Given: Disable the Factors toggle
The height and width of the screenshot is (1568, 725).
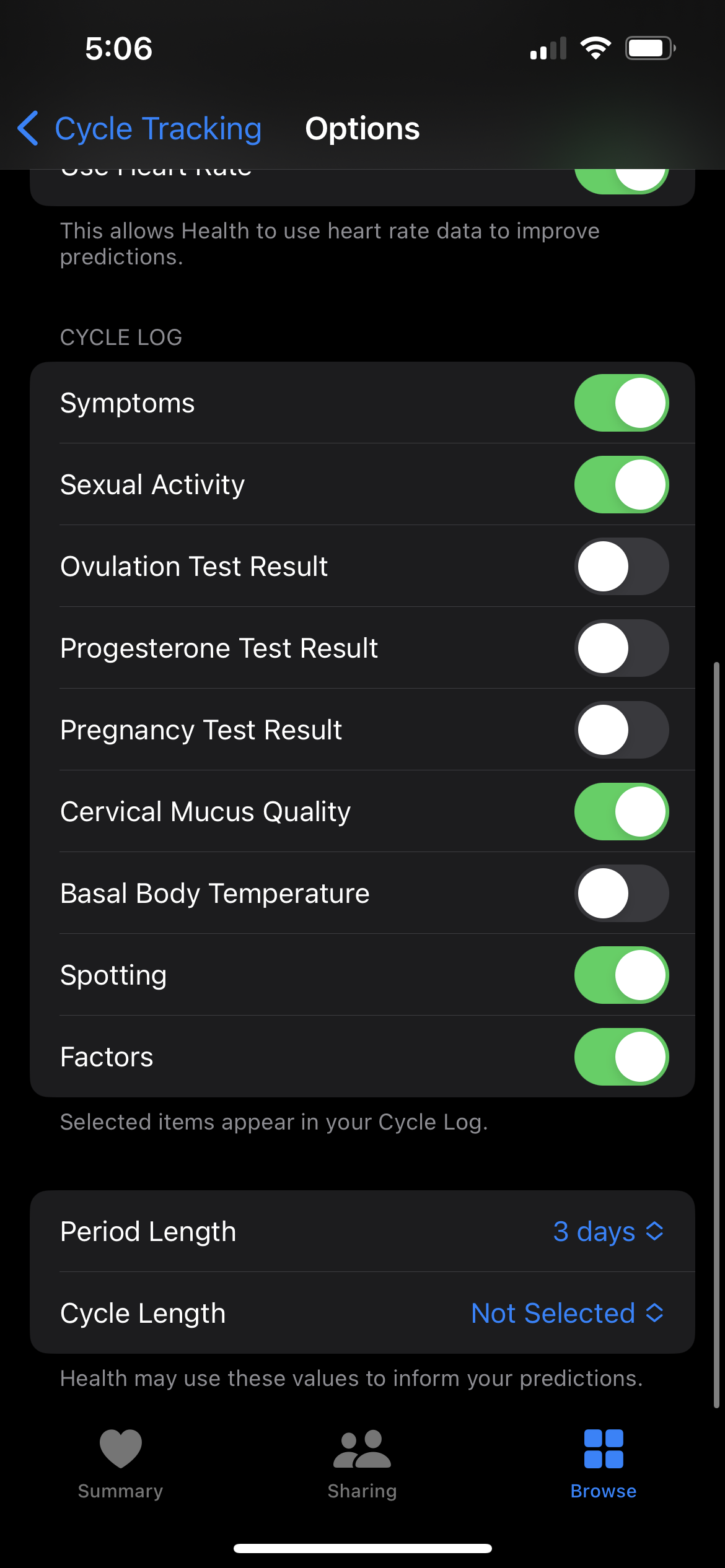Looking at the screenshot, I should click(x=622, y=1057).
